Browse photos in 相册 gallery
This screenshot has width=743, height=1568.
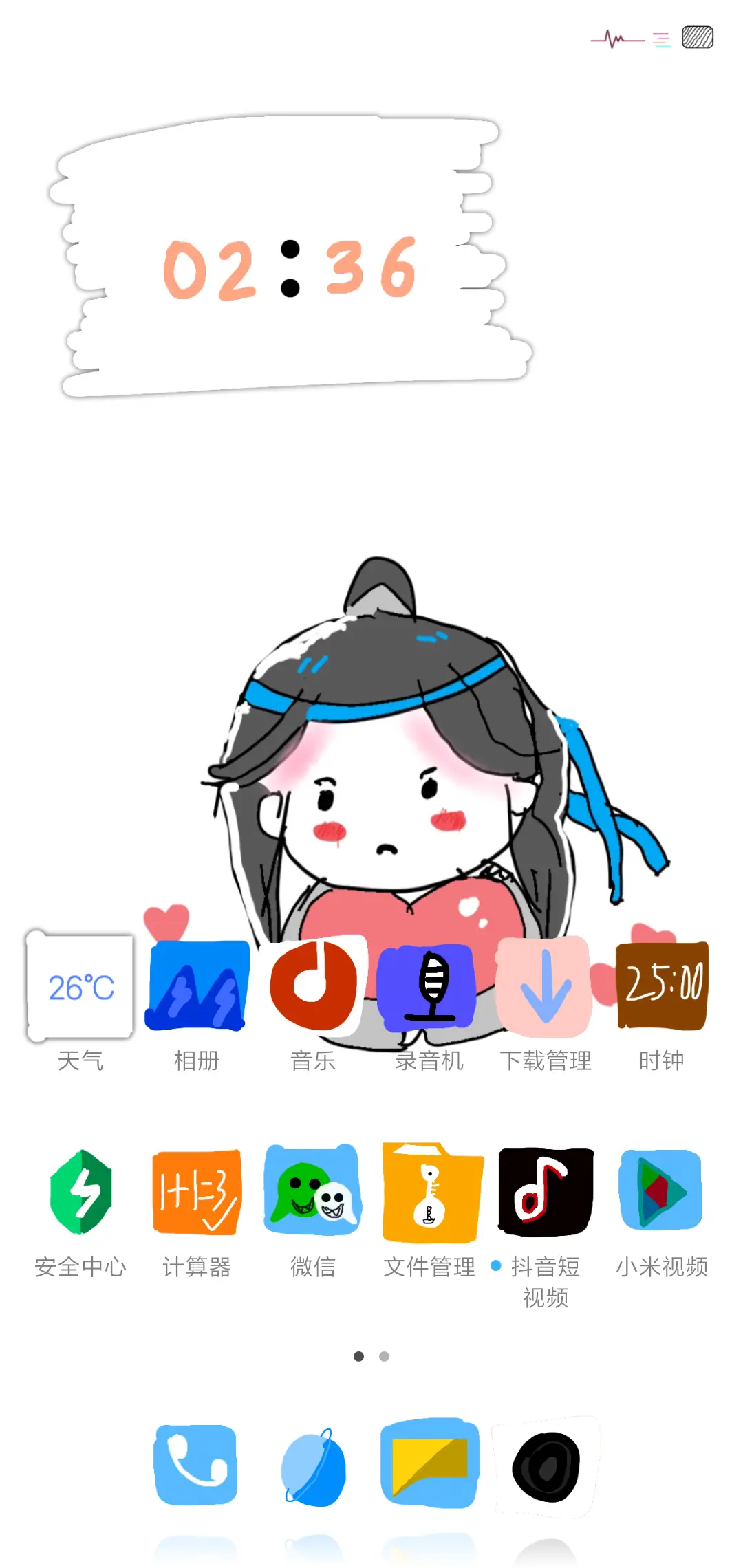click(197, 987)
